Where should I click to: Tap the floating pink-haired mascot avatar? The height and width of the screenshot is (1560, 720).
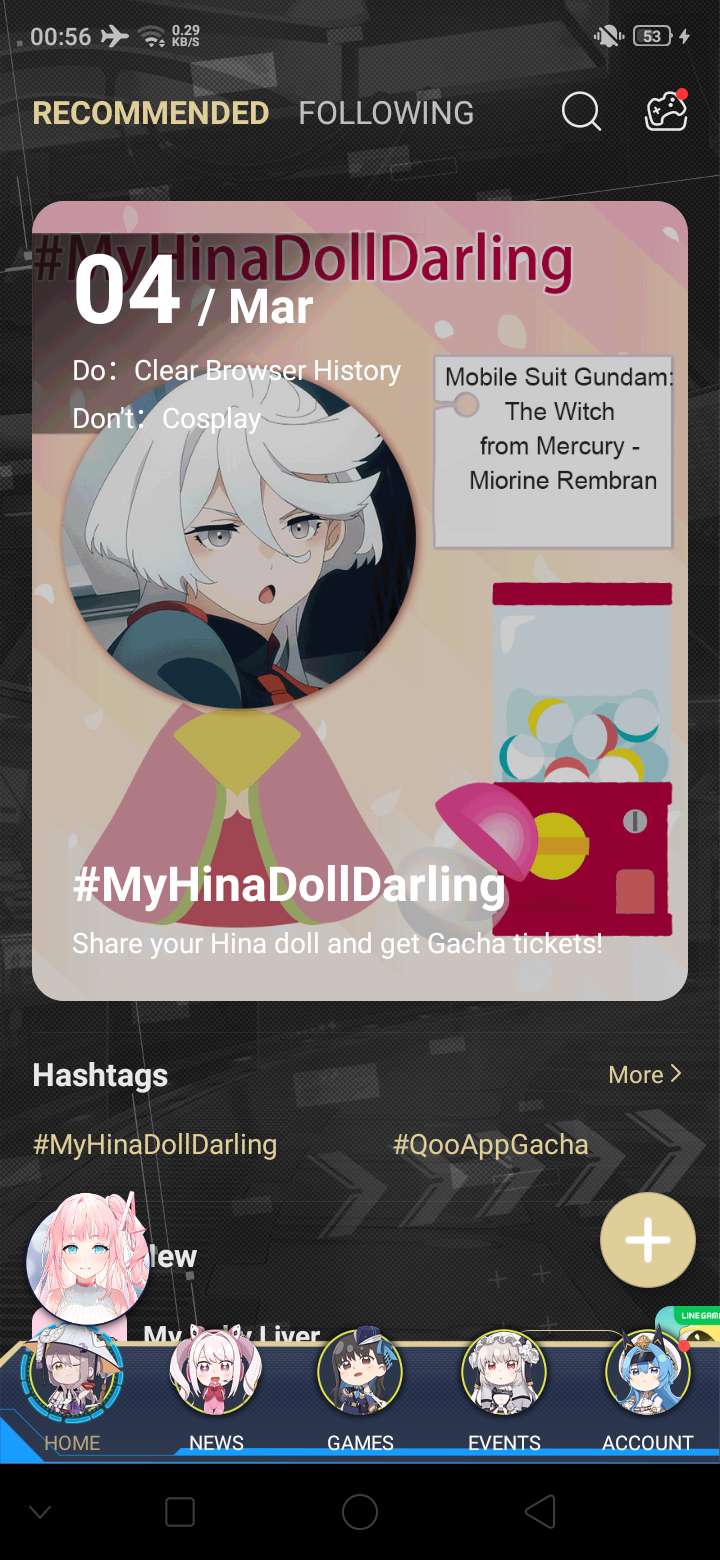[88, 1258]
